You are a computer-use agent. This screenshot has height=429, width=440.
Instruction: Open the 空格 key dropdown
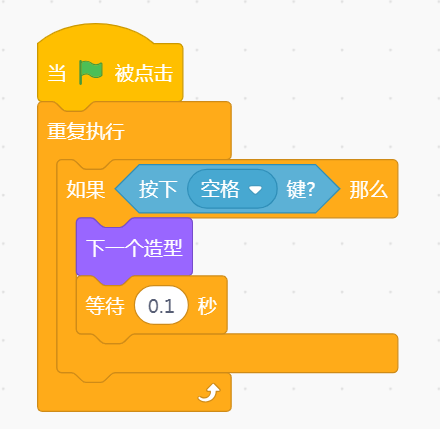[x=232, y=189]
